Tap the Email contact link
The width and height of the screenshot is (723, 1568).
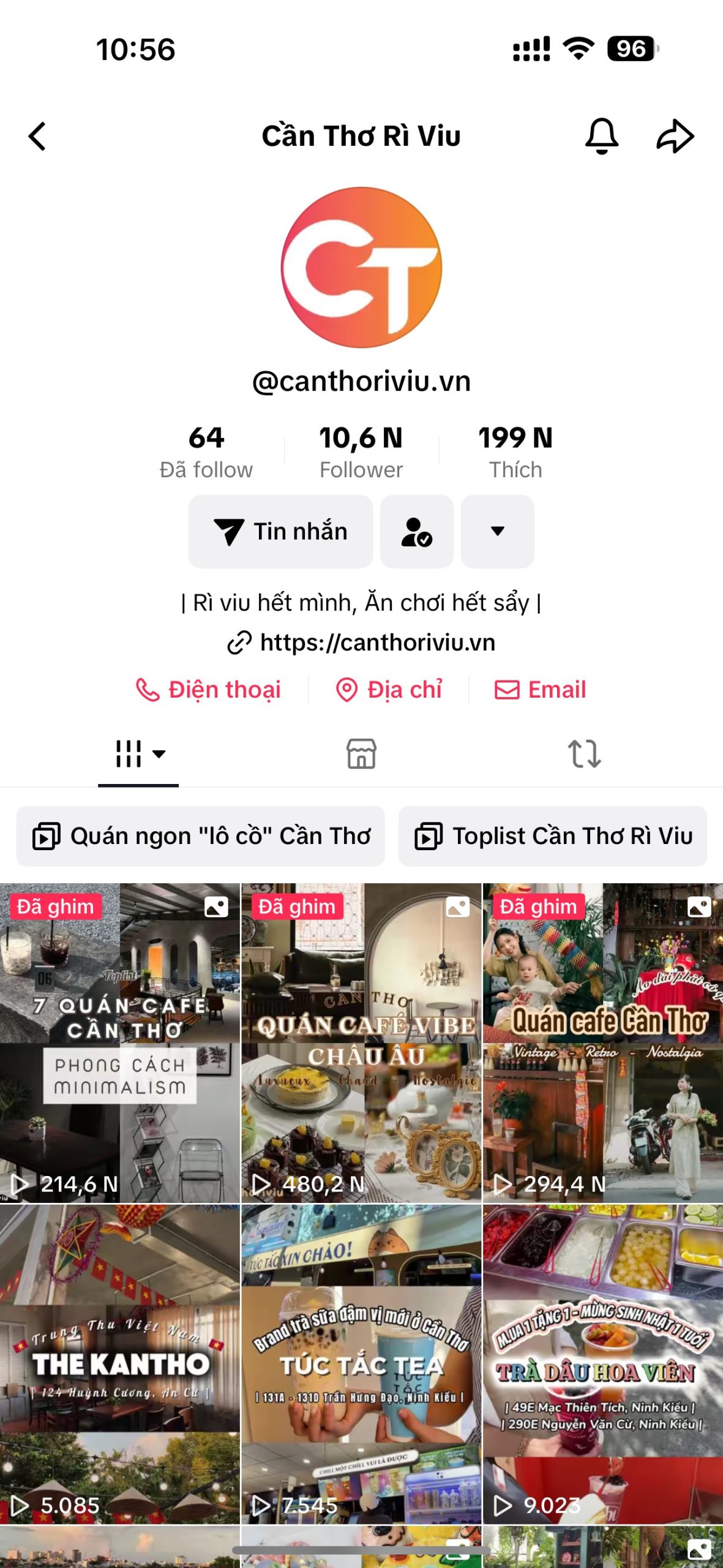(540, 690)
